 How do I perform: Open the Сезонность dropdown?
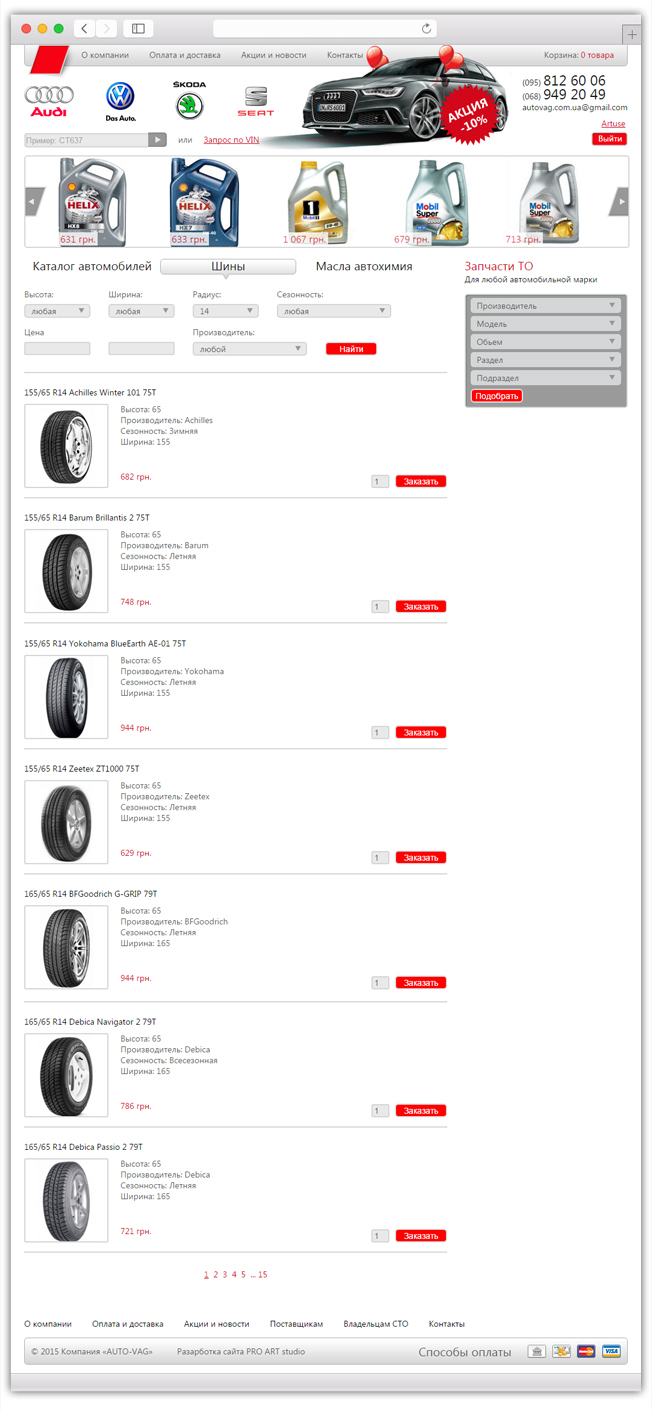click(x=333, y=311)
